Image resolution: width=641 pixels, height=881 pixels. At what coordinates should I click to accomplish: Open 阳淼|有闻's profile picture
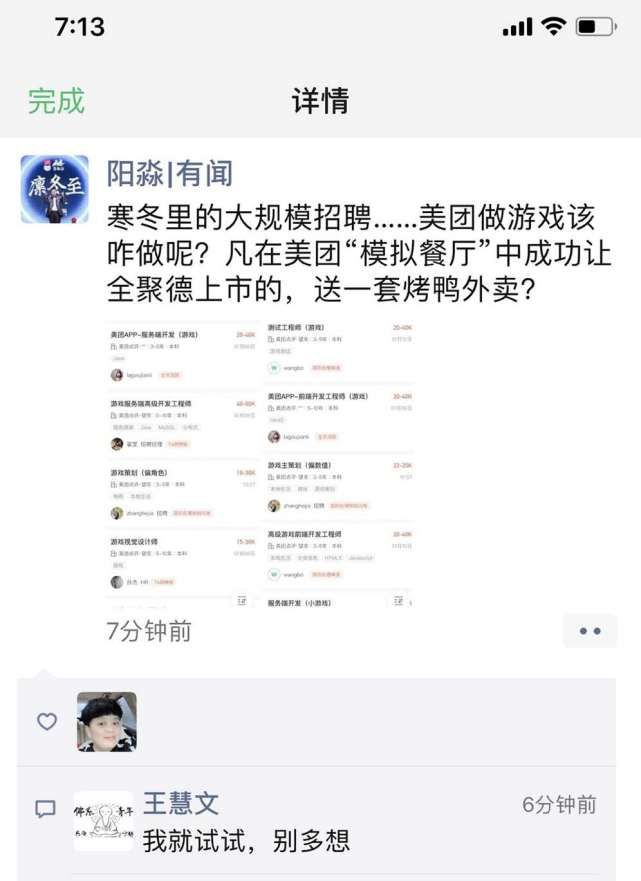pos(54,189)
